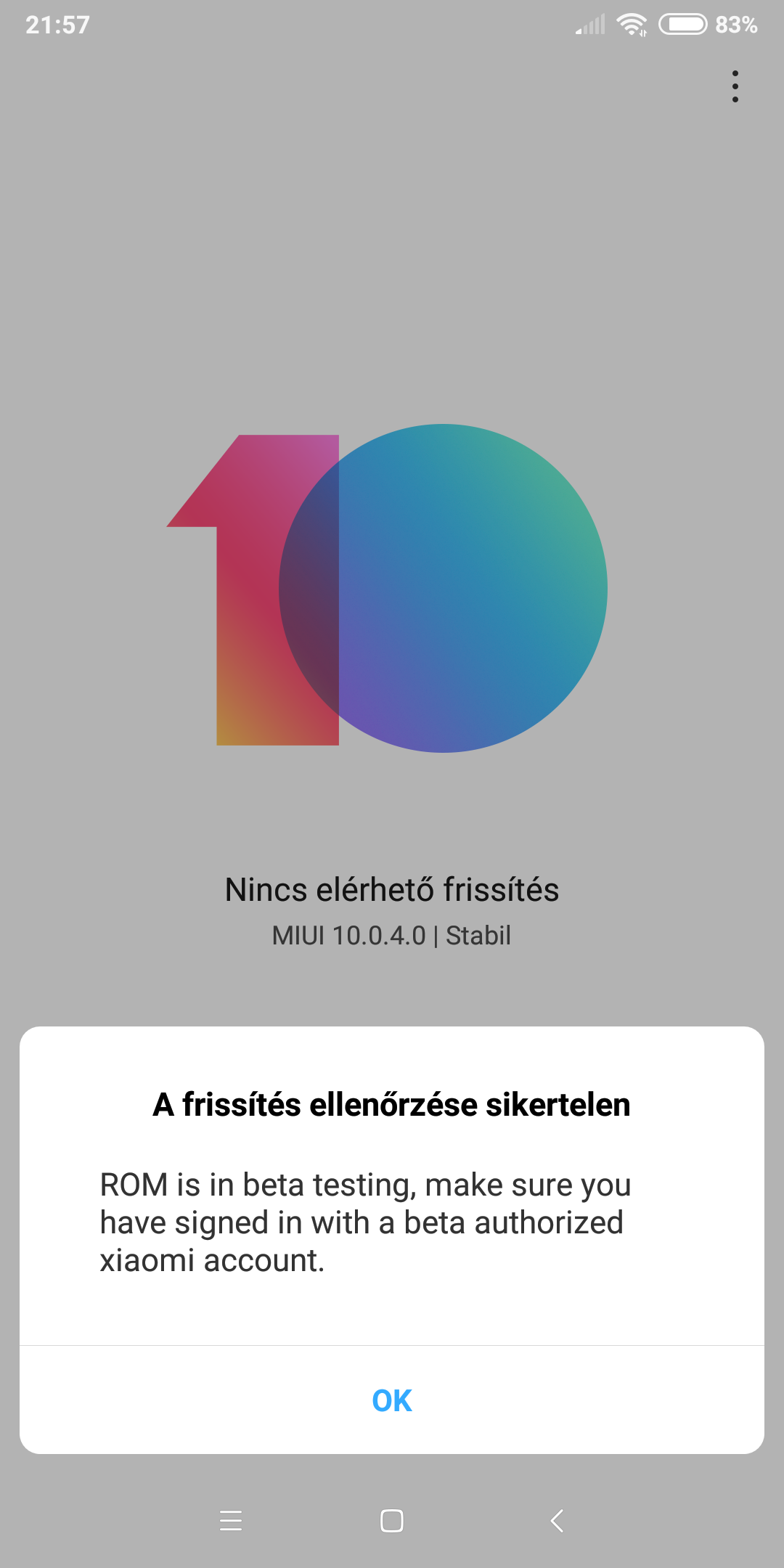This screenshot has height=1568, width=784.
Task: Open the recent apps menu
Action: tap(231, 1520)
